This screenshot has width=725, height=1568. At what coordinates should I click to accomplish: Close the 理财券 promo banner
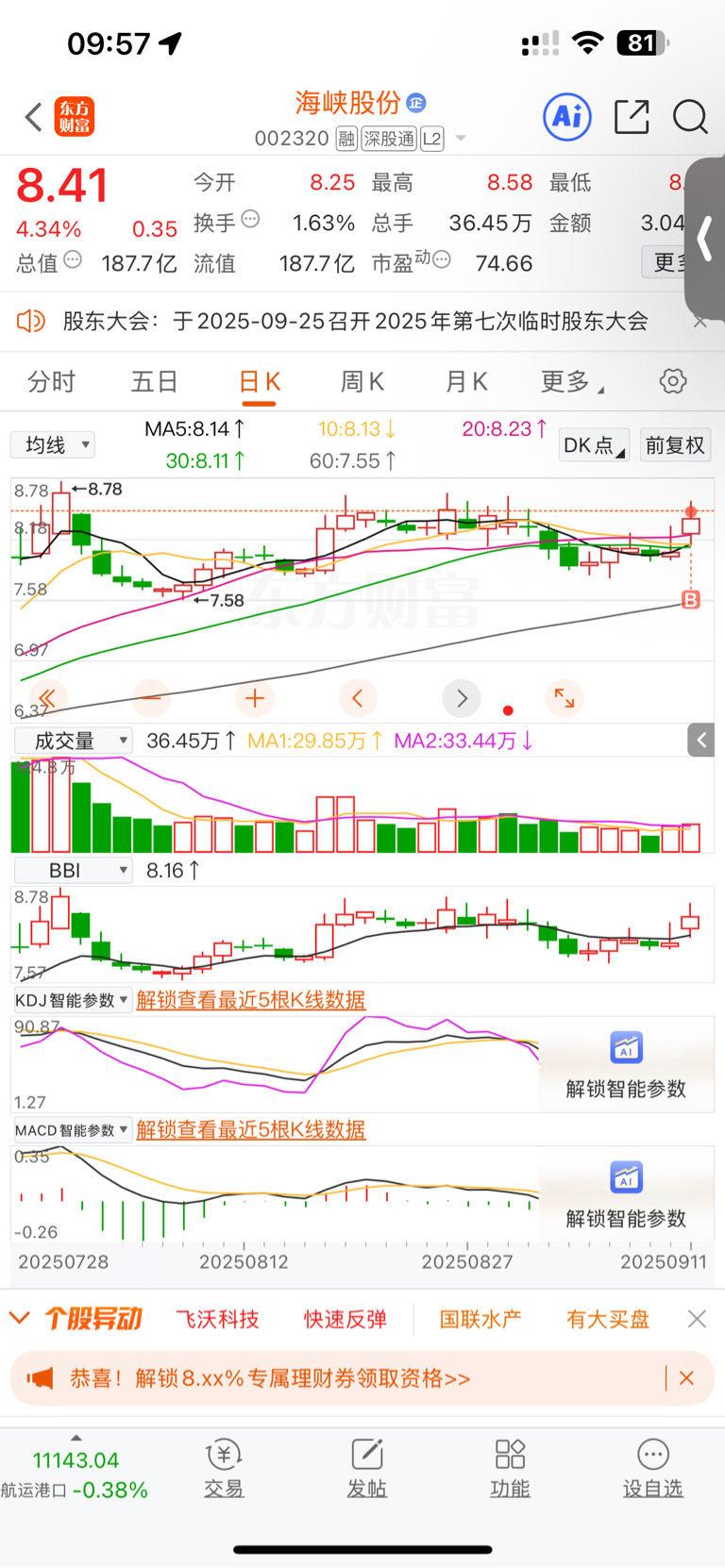coord(686,1378)
